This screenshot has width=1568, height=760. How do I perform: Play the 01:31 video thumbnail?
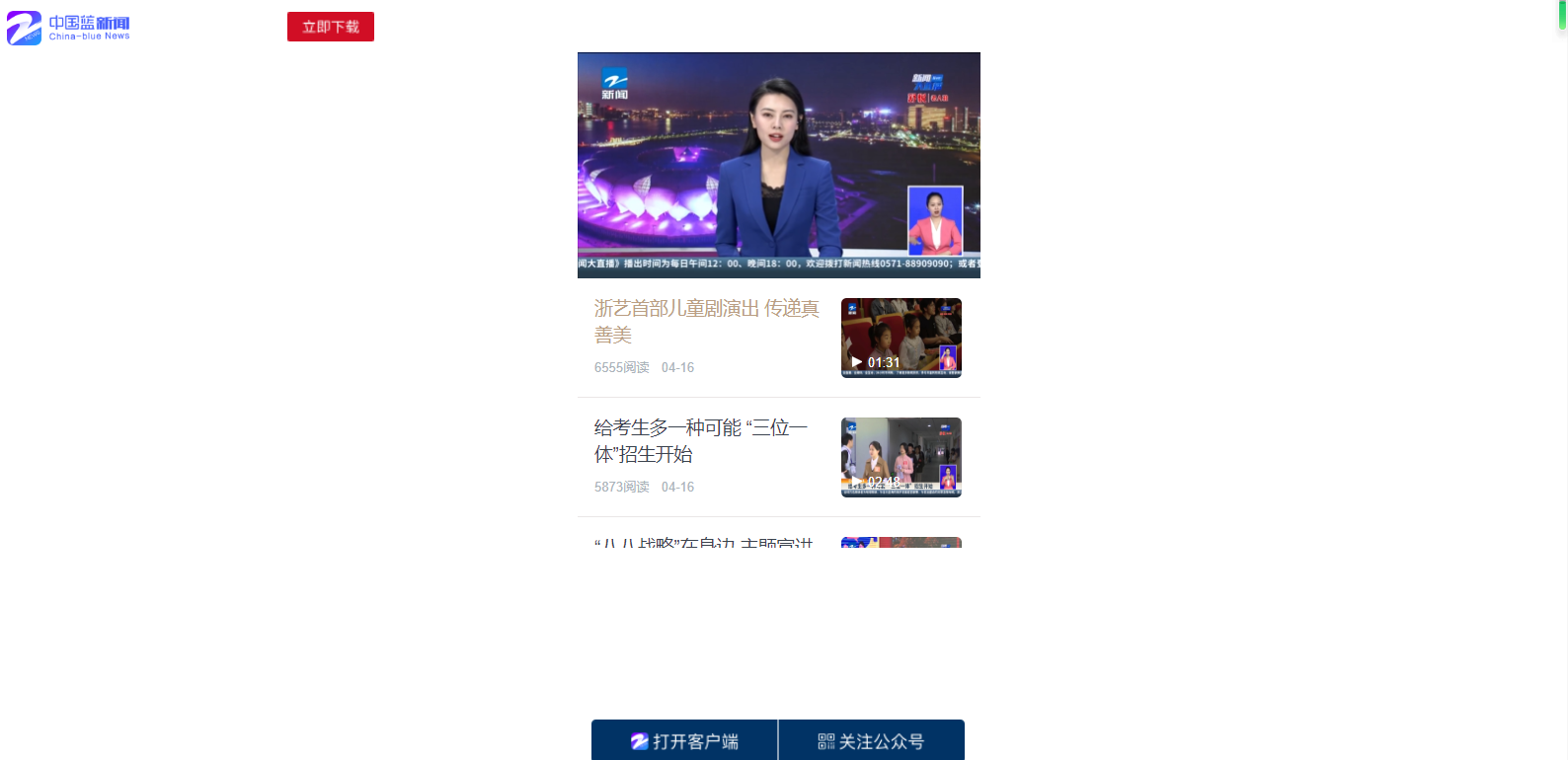901,338
